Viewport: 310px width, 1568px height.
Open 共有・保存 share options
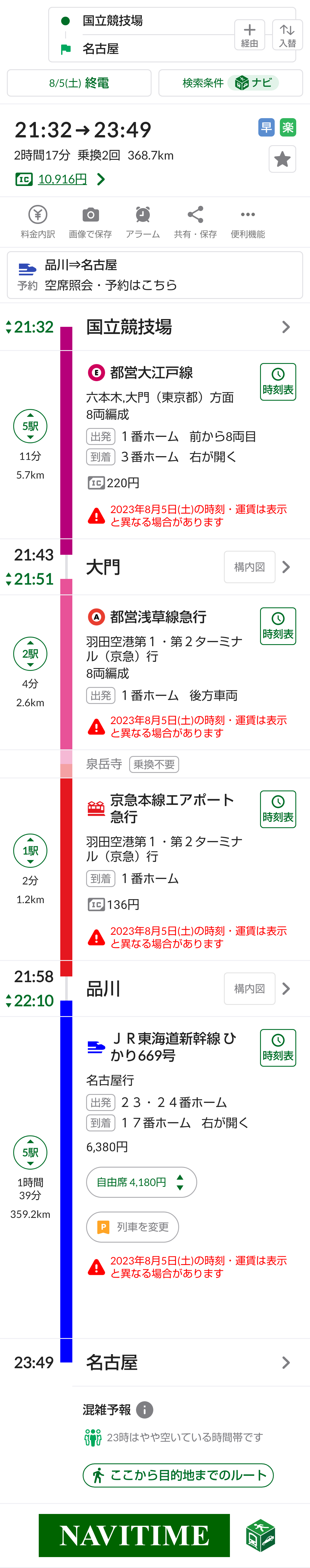[195, 222]
